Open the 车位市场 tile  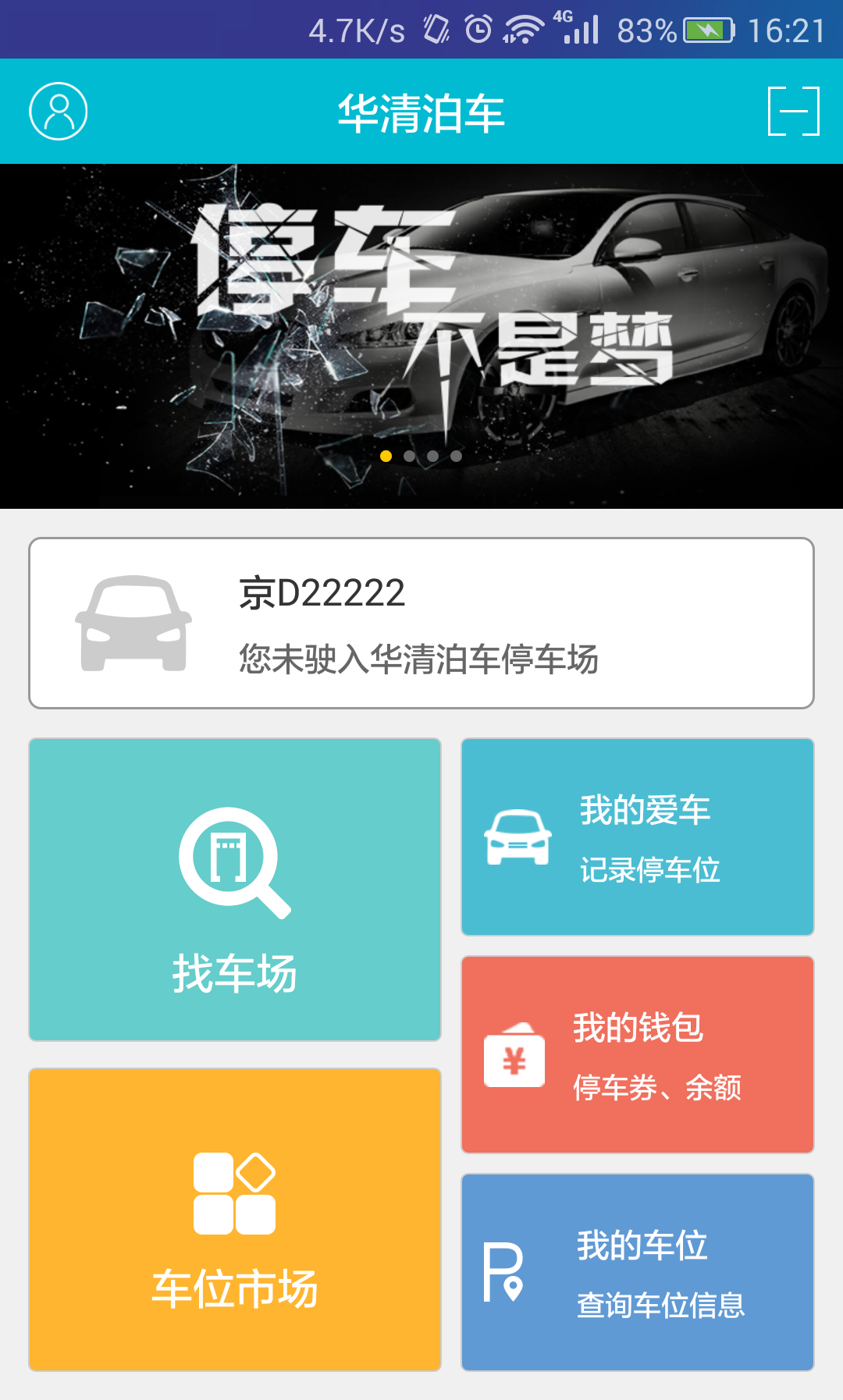[x=235, y=1219]
